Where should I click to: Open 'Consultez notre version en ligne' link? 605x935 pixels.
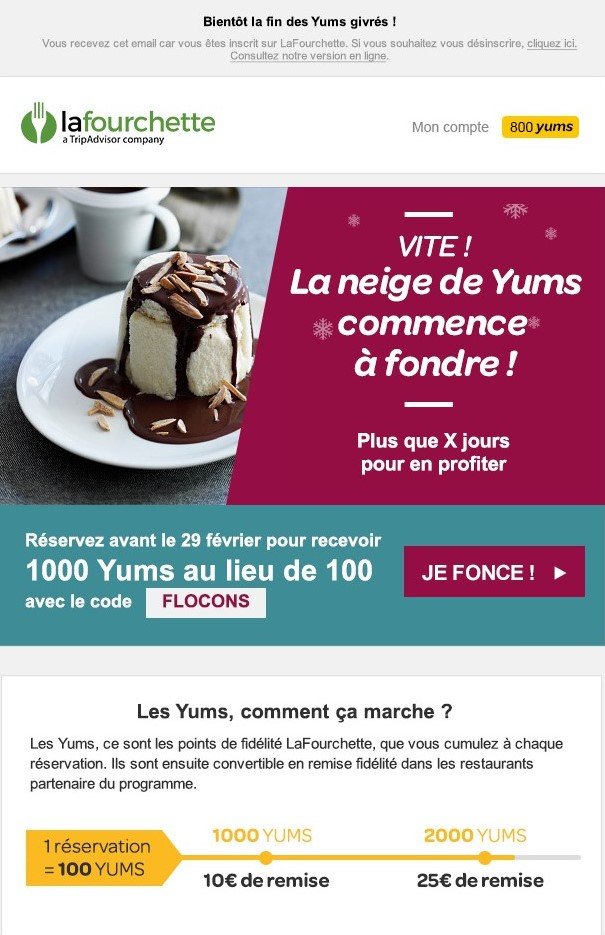308,56
